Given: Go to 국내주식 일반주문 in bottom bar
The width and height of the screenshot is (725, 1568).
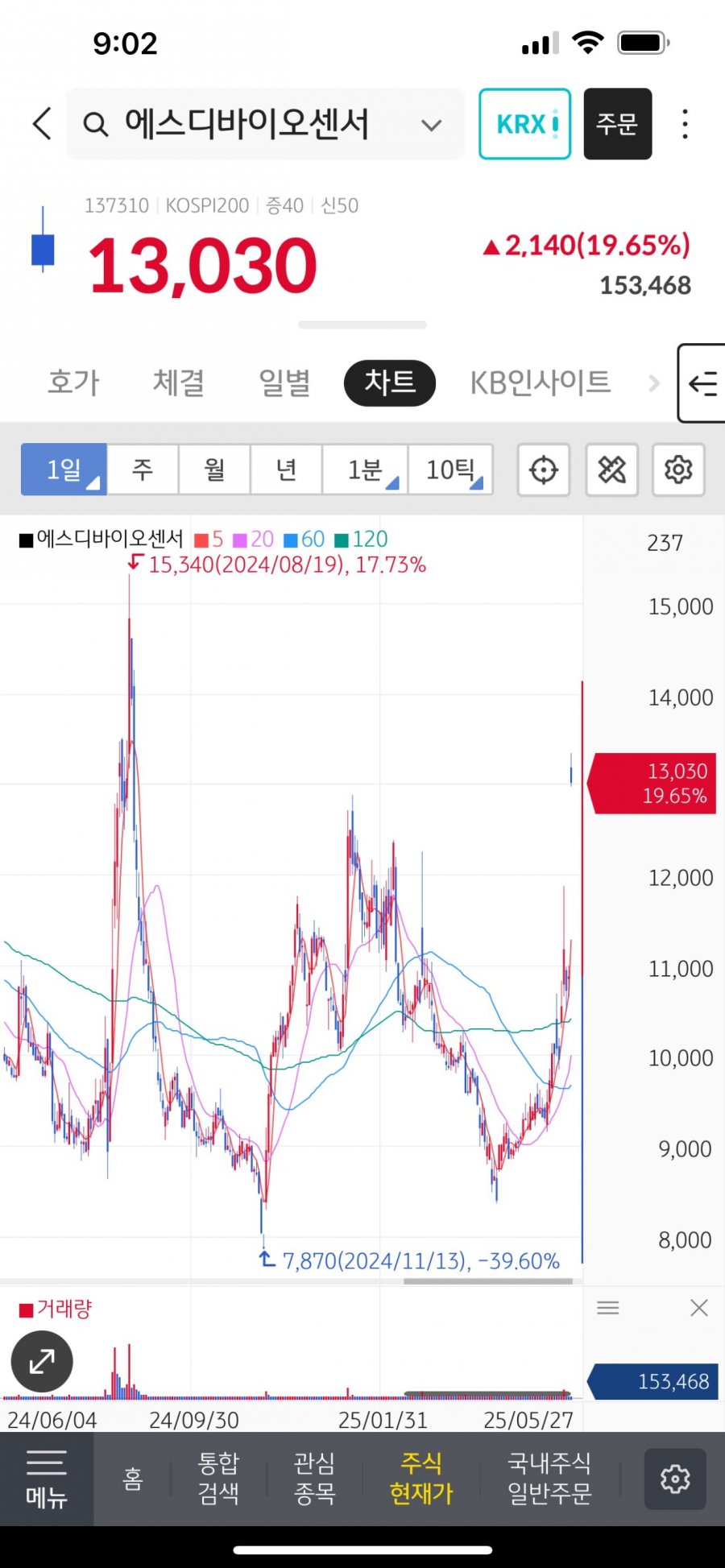Looking at the screenshot, I should pos(549,1479).
